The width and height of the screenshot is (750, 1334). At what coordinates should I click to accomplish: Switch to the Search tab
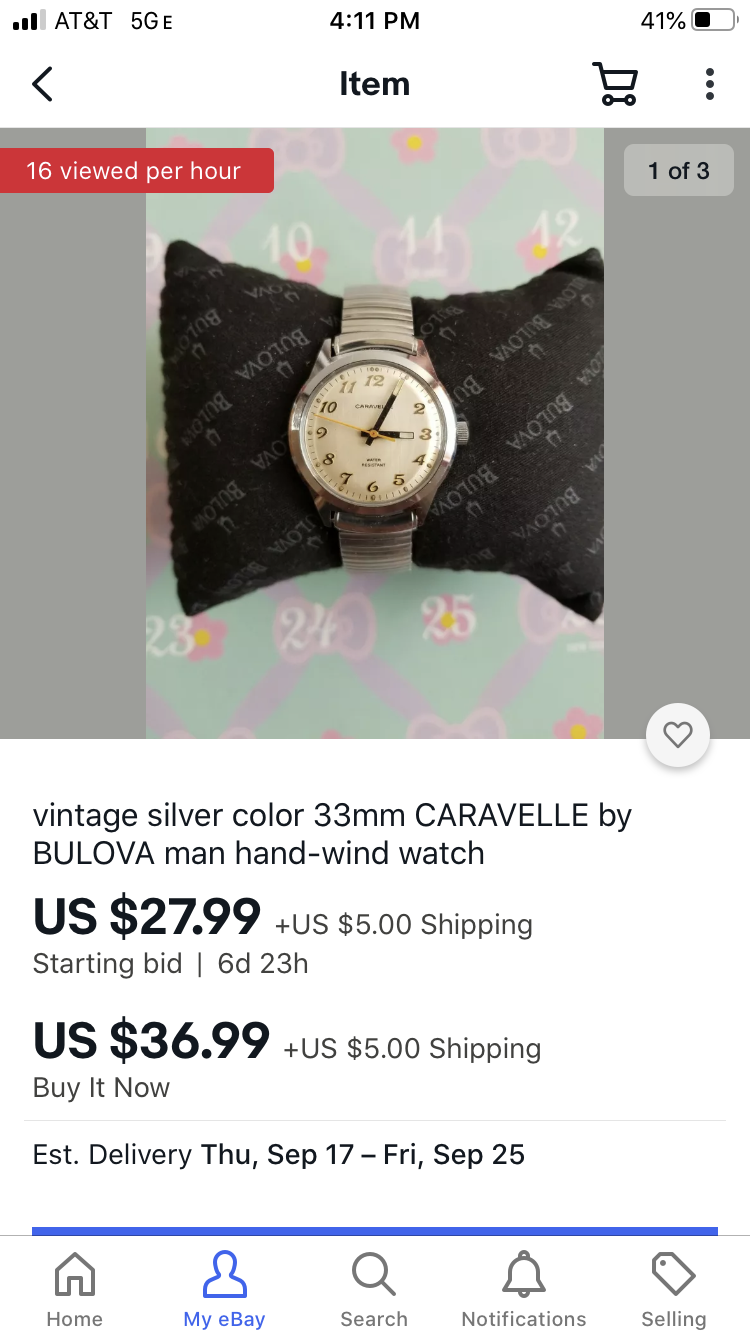374,1290
